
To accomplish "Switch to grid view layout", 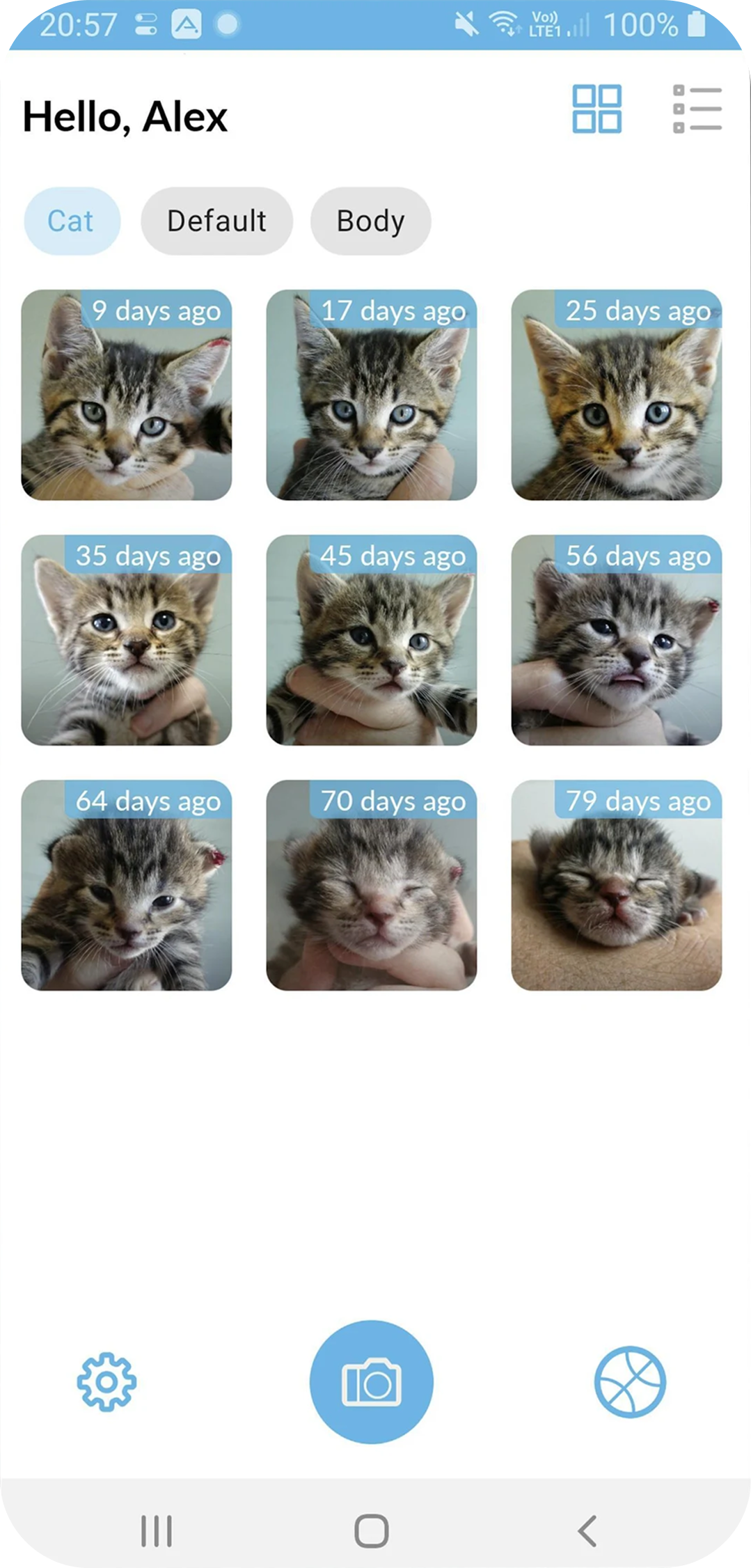I will tap(596, 109).
